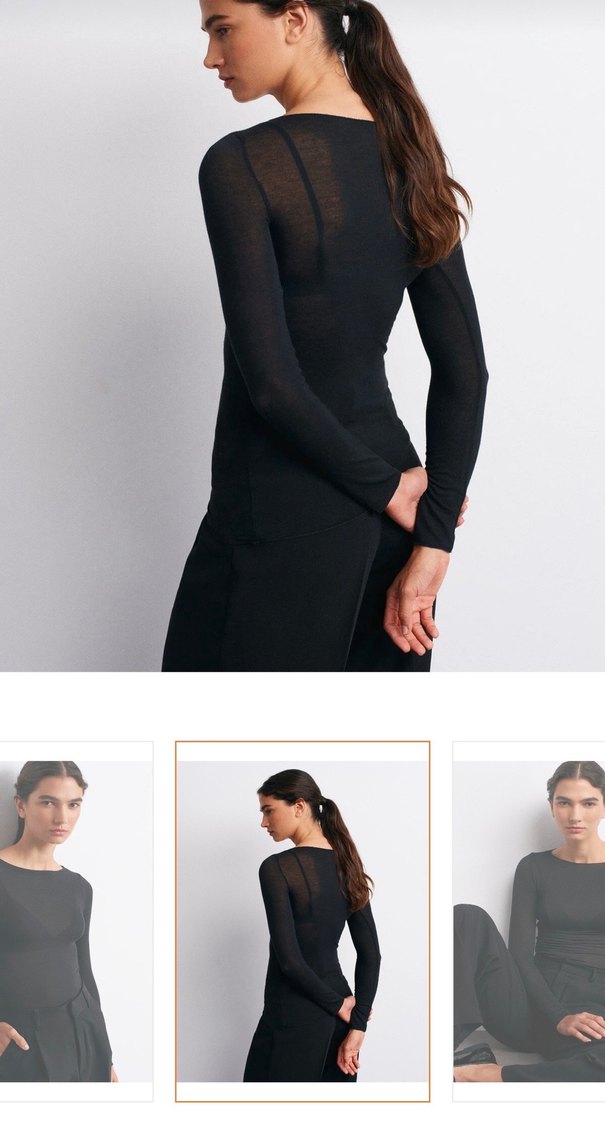Select the front-view thumbnail of the model
Screen dimensions: 605x1133
tap(75, 920)
